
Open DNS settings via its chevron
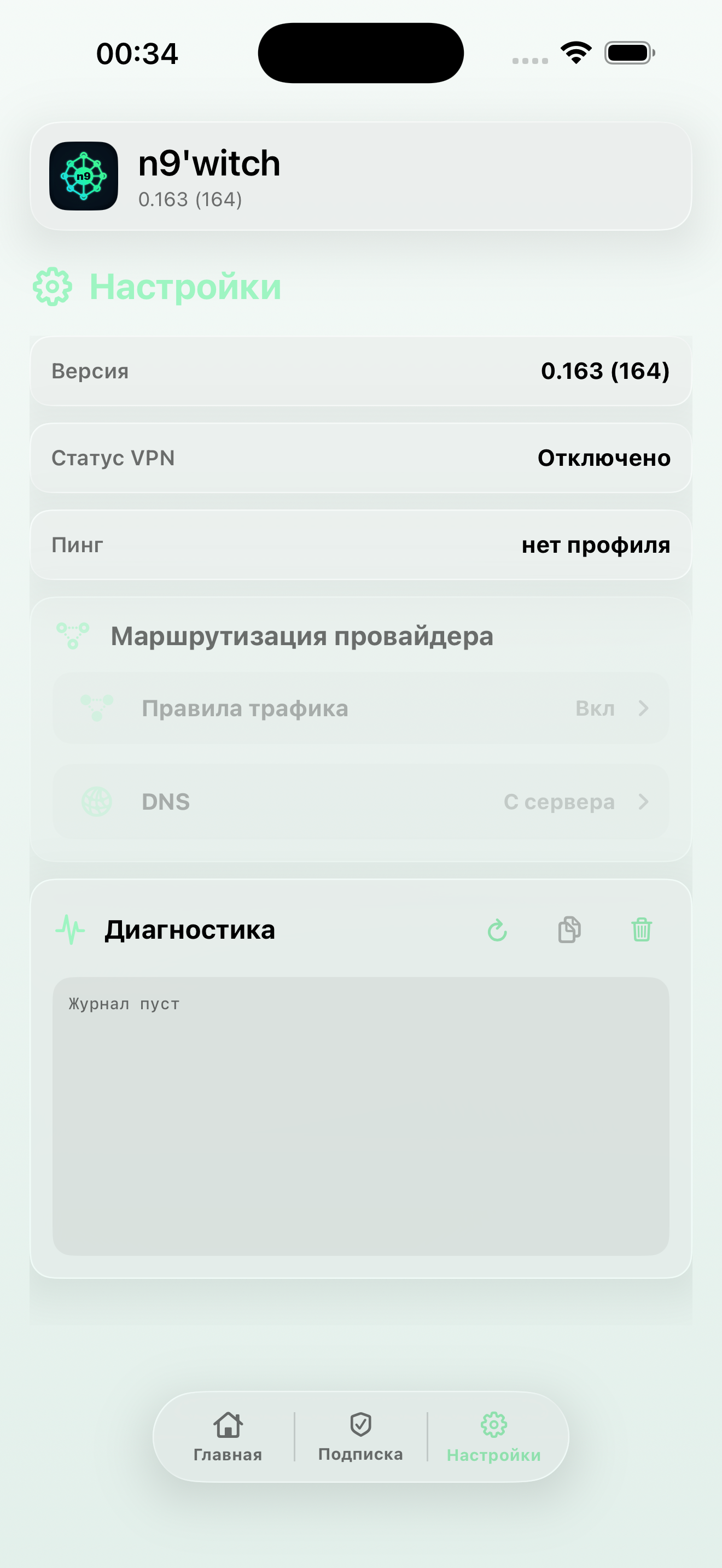pos(644,801)
